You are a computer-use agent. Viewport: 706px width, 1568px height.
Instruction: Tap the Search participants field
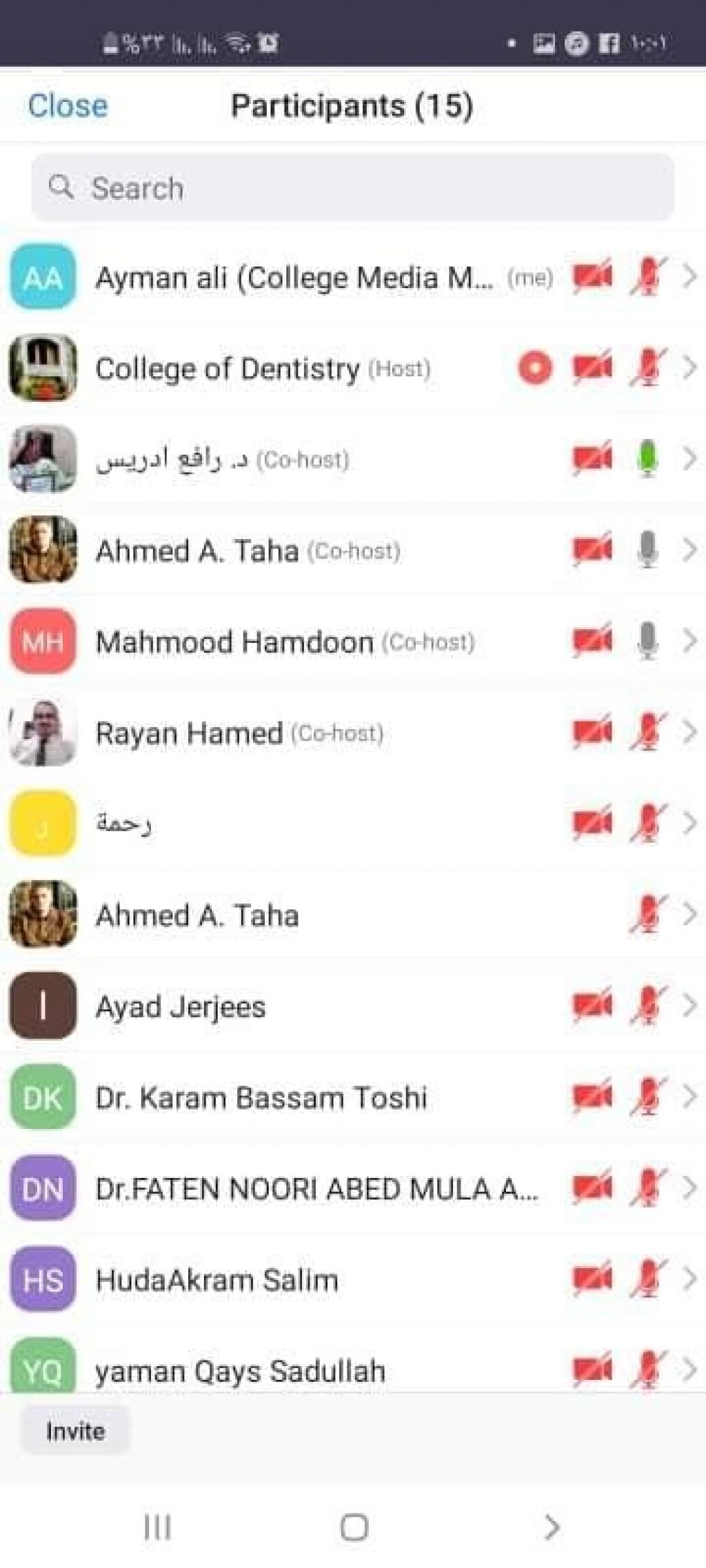[x=352, y=187]
